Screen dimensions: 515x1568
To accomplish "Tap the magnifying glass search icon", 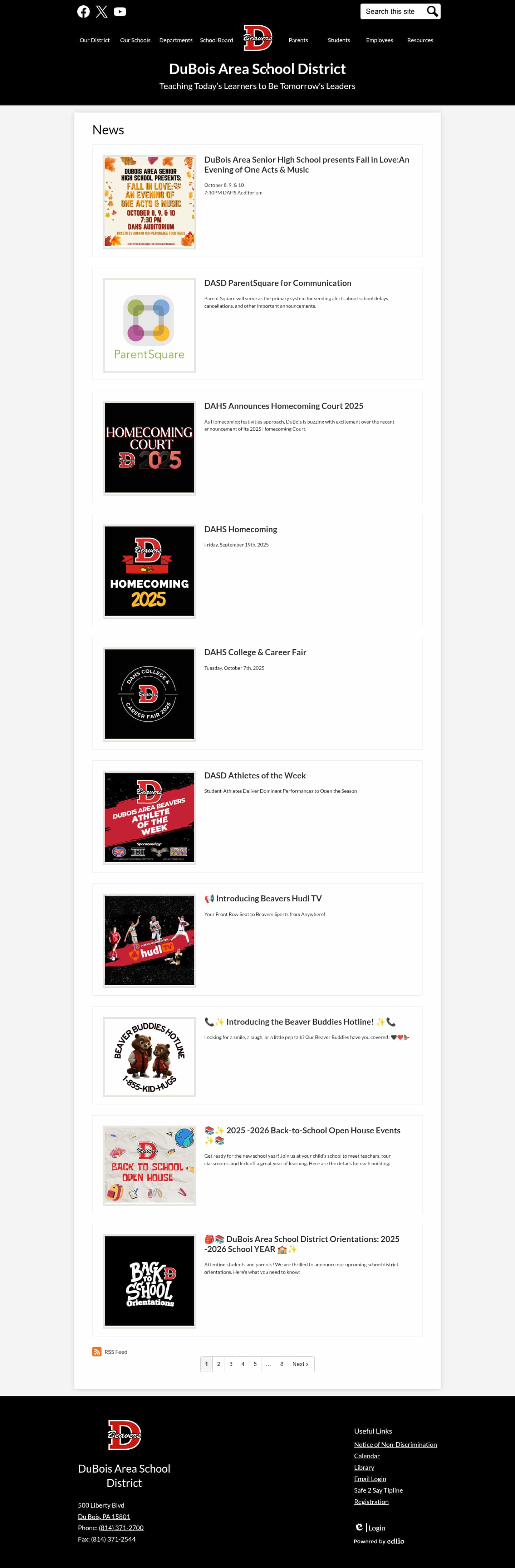I will click(432, 11).
